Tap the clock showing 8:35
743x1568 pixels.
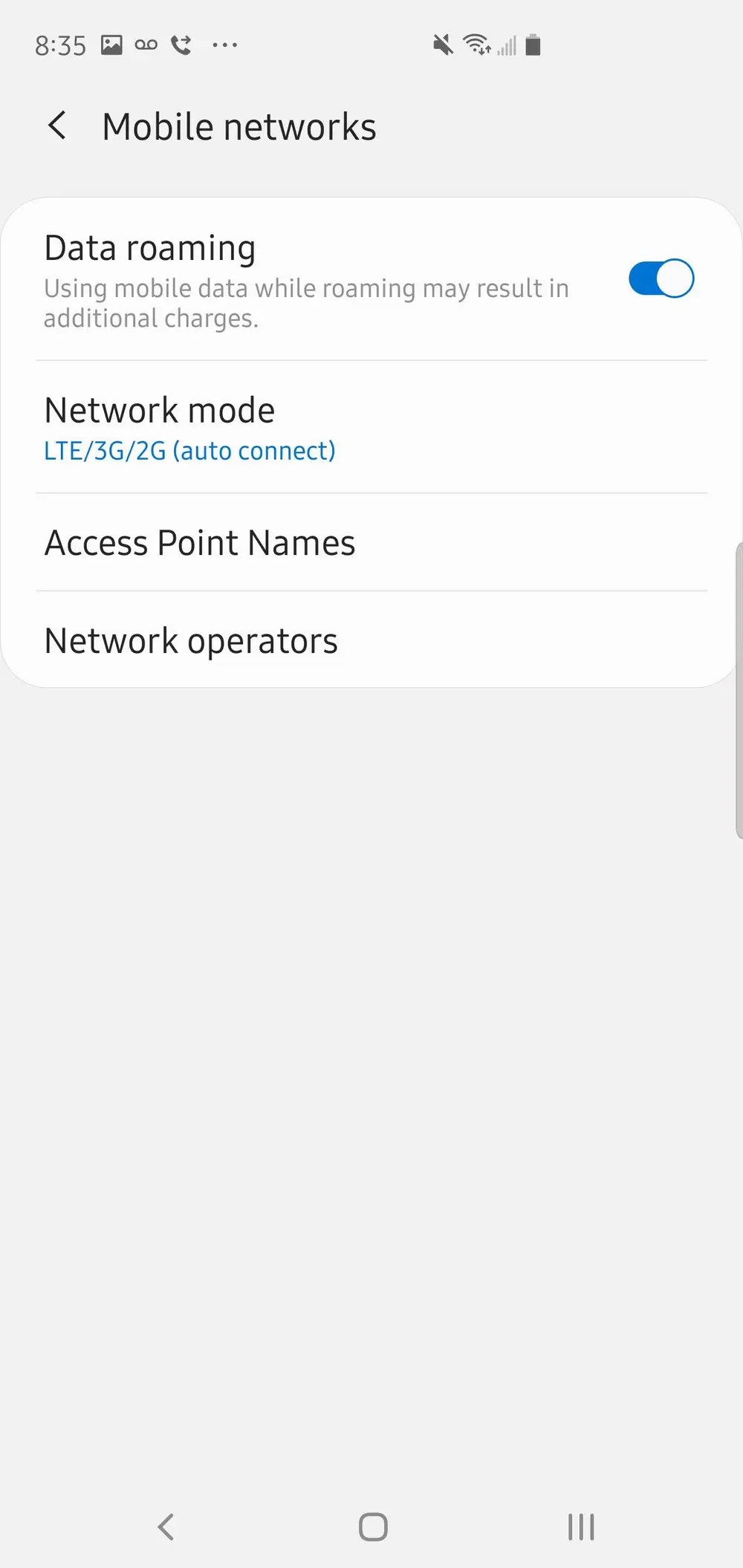click(x=61, y=45)
